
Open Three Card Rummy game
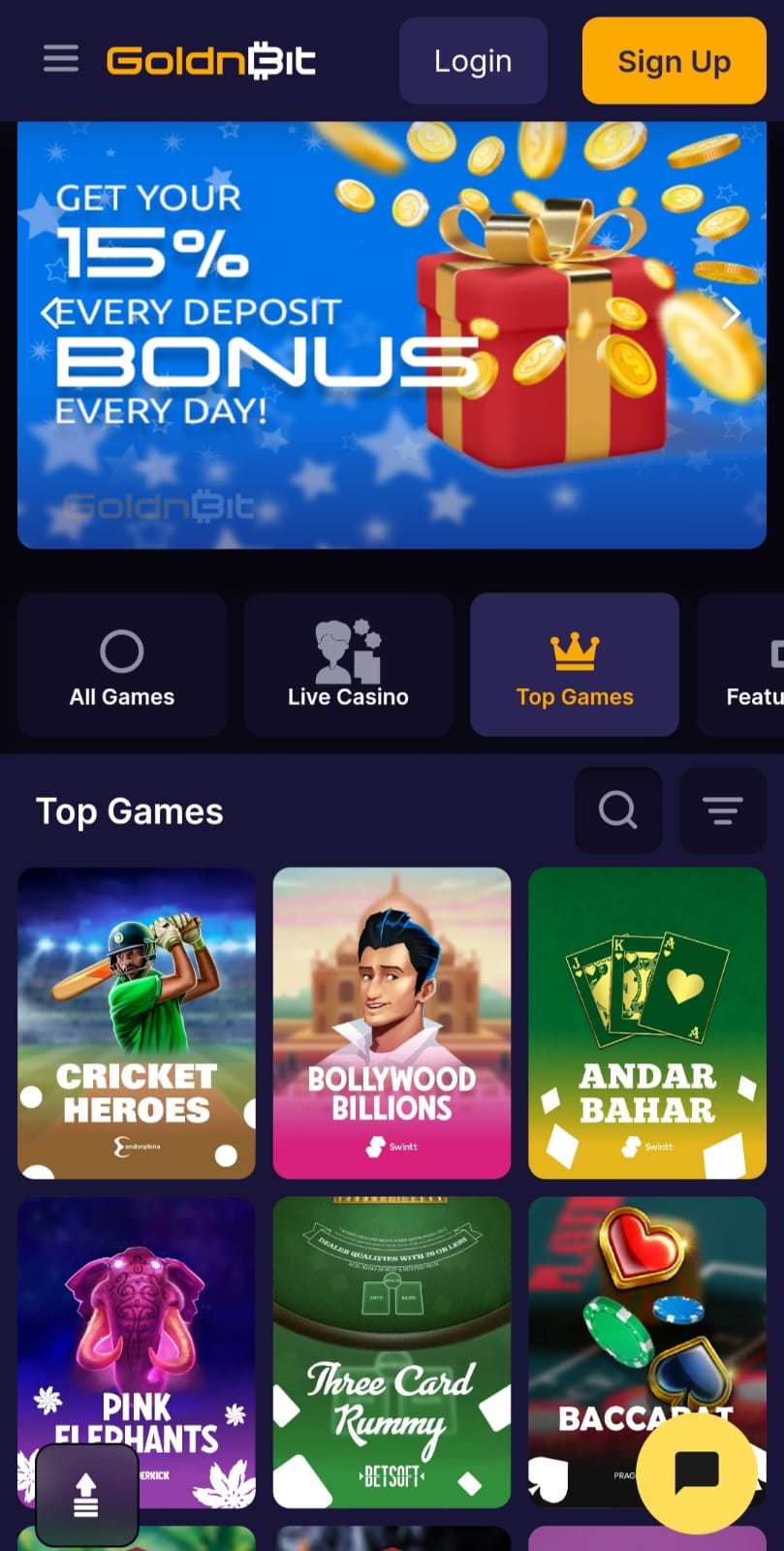[392, 1352]
